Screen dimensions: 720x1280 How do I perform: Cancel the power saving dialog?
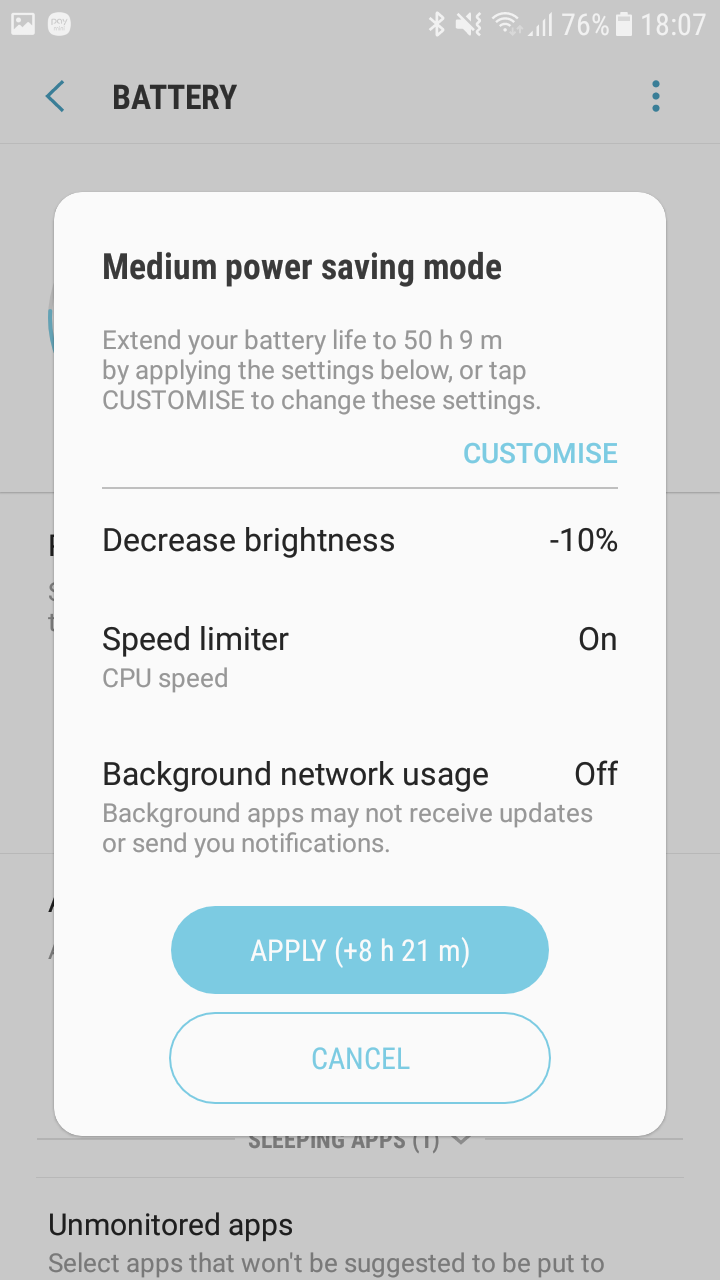coord(360,1058)
